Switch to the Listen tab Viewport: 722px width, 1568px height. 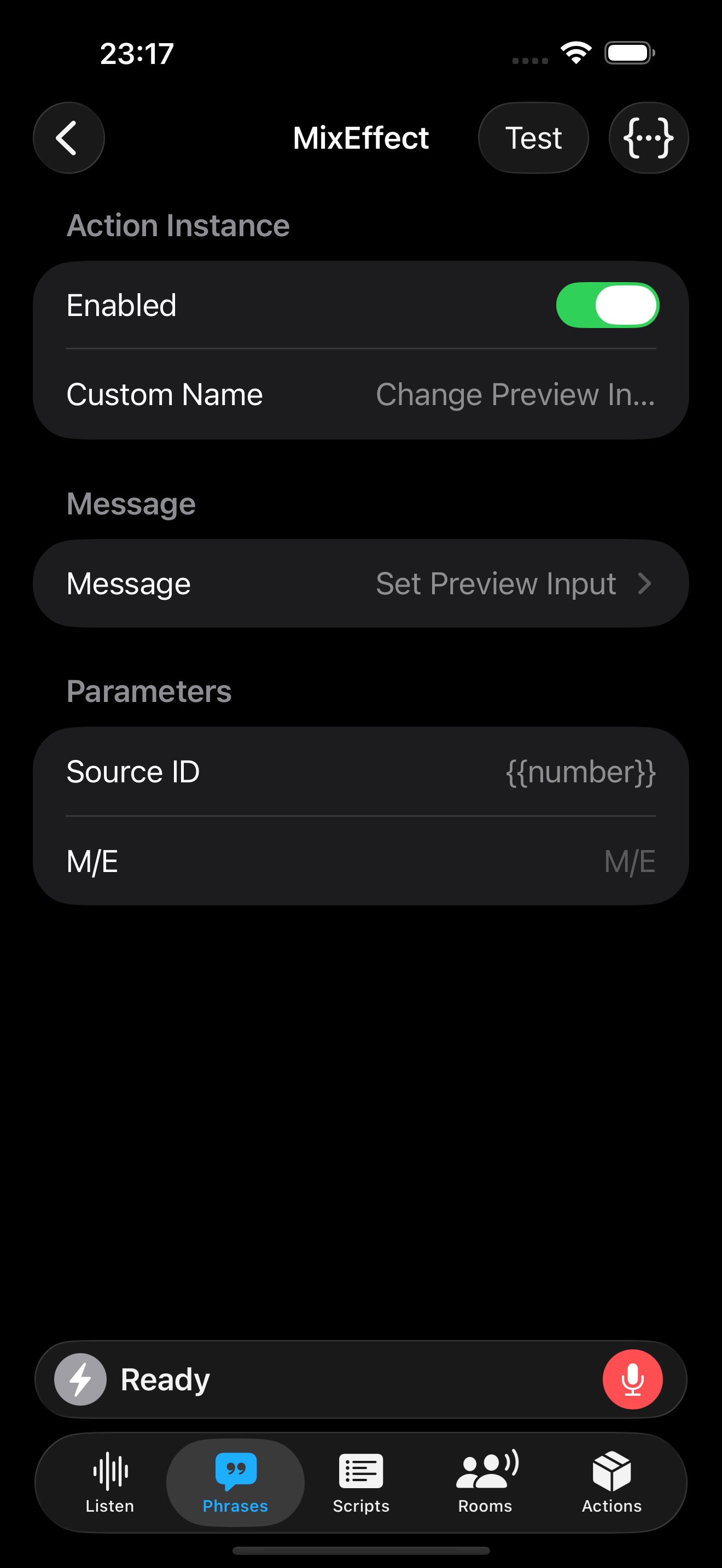coord(109,1483)
